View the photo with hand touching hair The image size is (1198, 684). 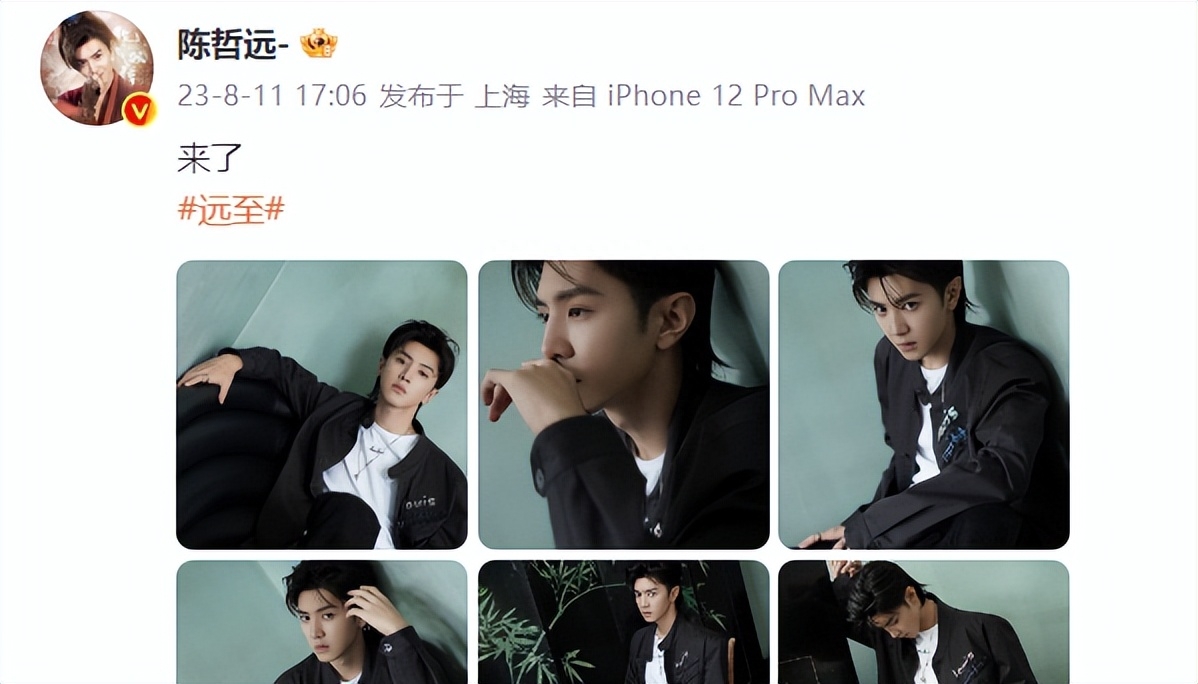coord(322,622)
